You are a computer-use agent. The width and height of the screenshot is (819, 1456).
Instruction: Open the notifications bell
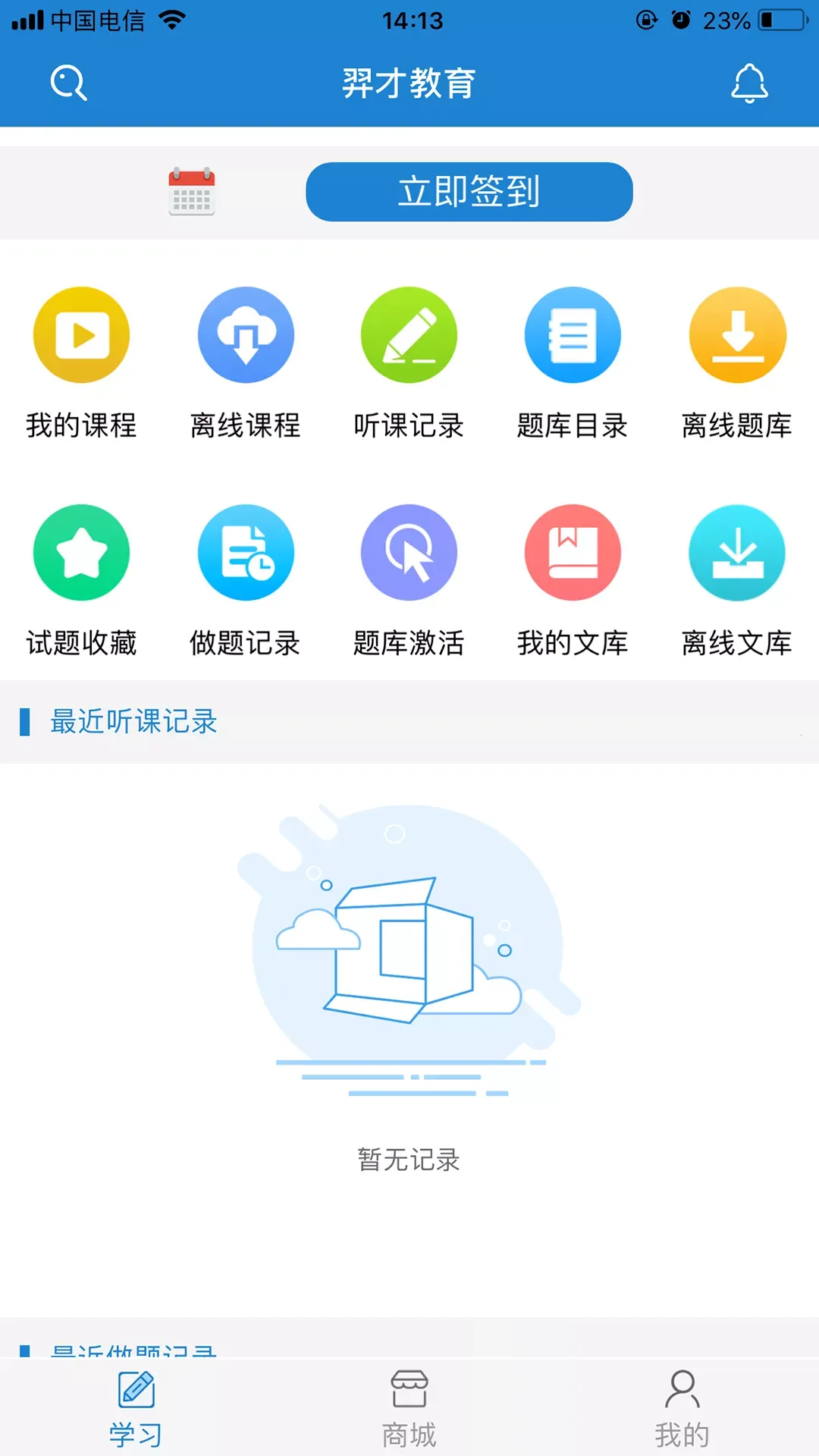(749, 83)
